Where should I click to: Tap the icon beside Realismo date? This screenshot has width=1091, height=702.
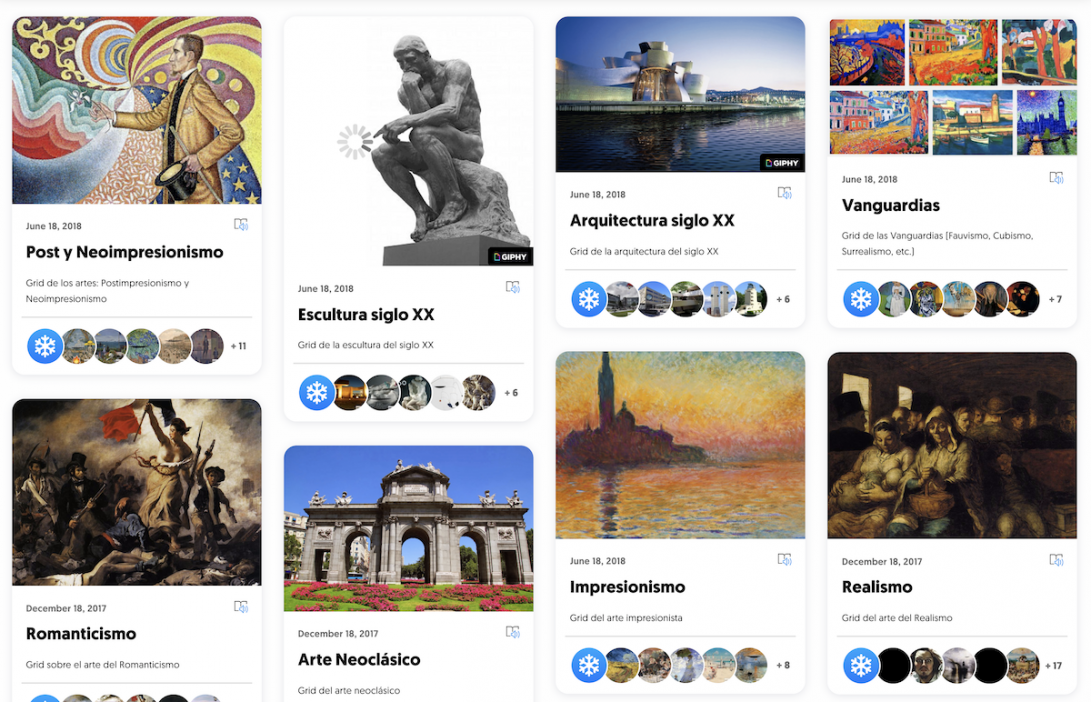point(1056,560)
